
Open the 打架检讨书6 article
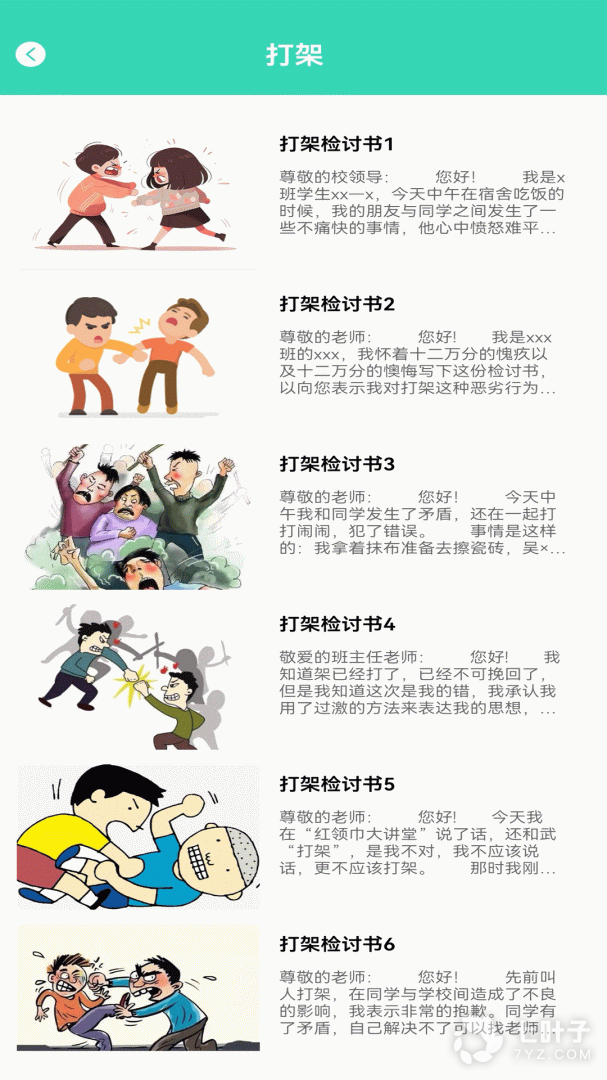pyautogui.click(x=337, y=944)
